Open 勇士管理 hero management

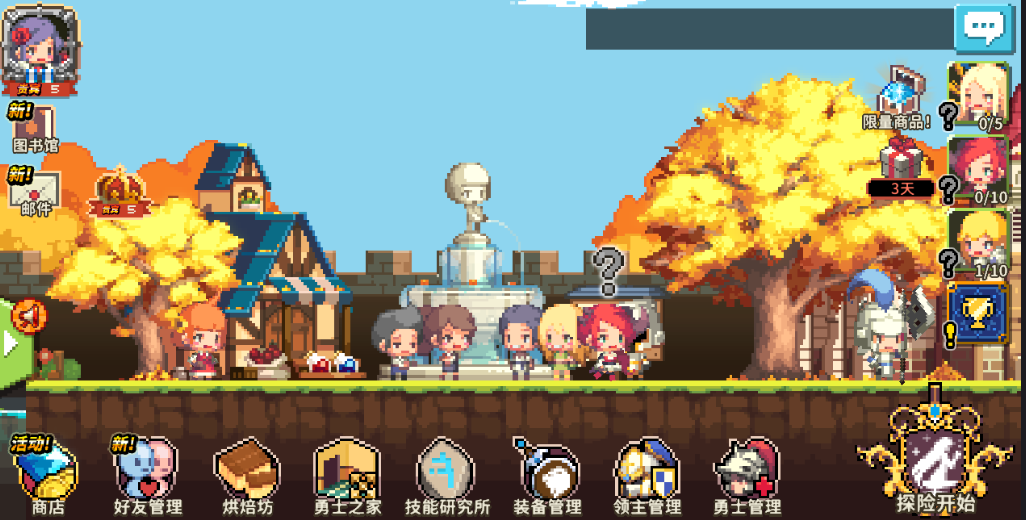tap(747, 475)
